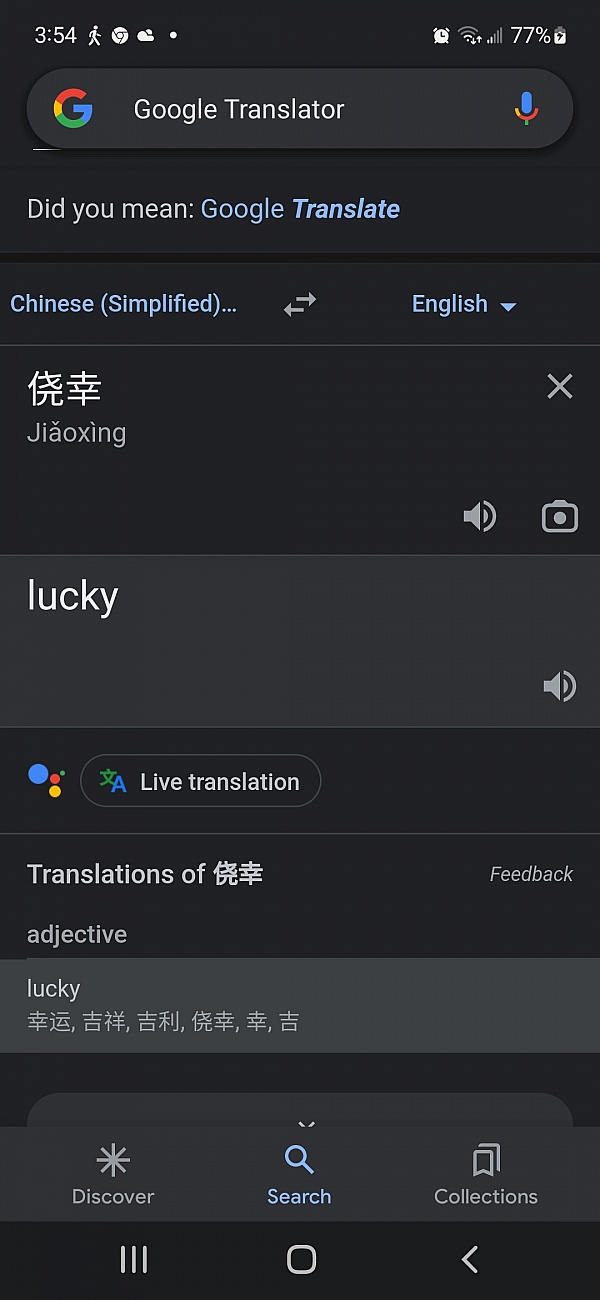
Task: Switch to the Discover tab
Action: (113, 1175)
